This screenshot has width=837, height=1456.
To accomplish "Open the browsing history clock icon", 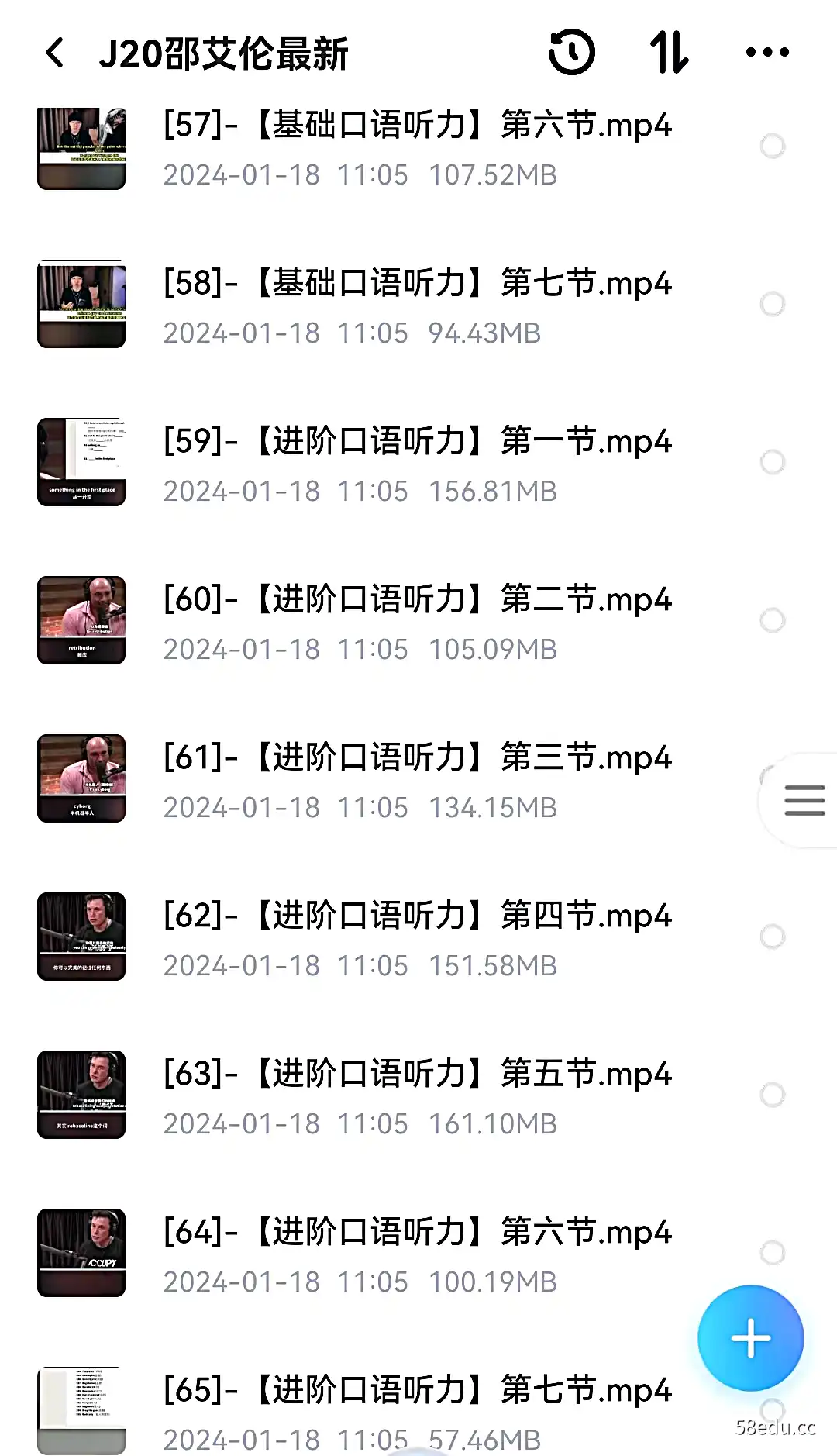I will (571, 52).
